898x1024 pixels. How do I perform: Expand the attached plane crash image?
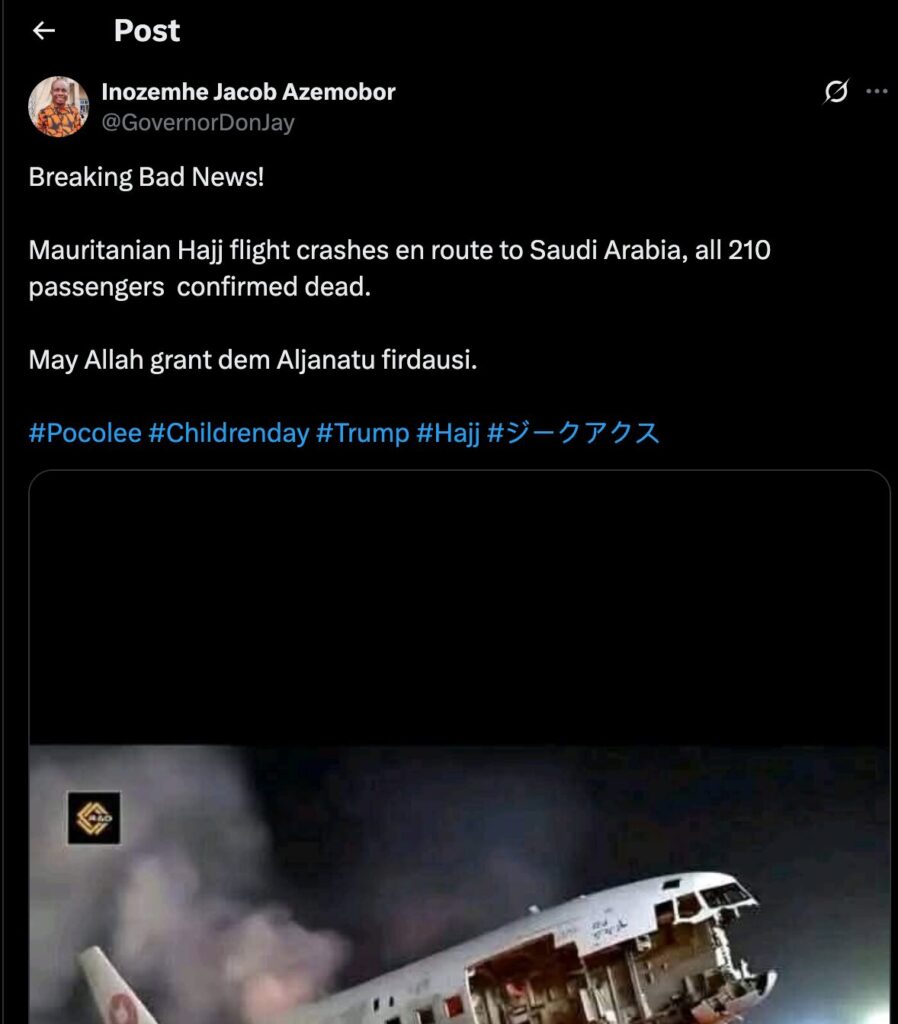(x=459, y=880)
